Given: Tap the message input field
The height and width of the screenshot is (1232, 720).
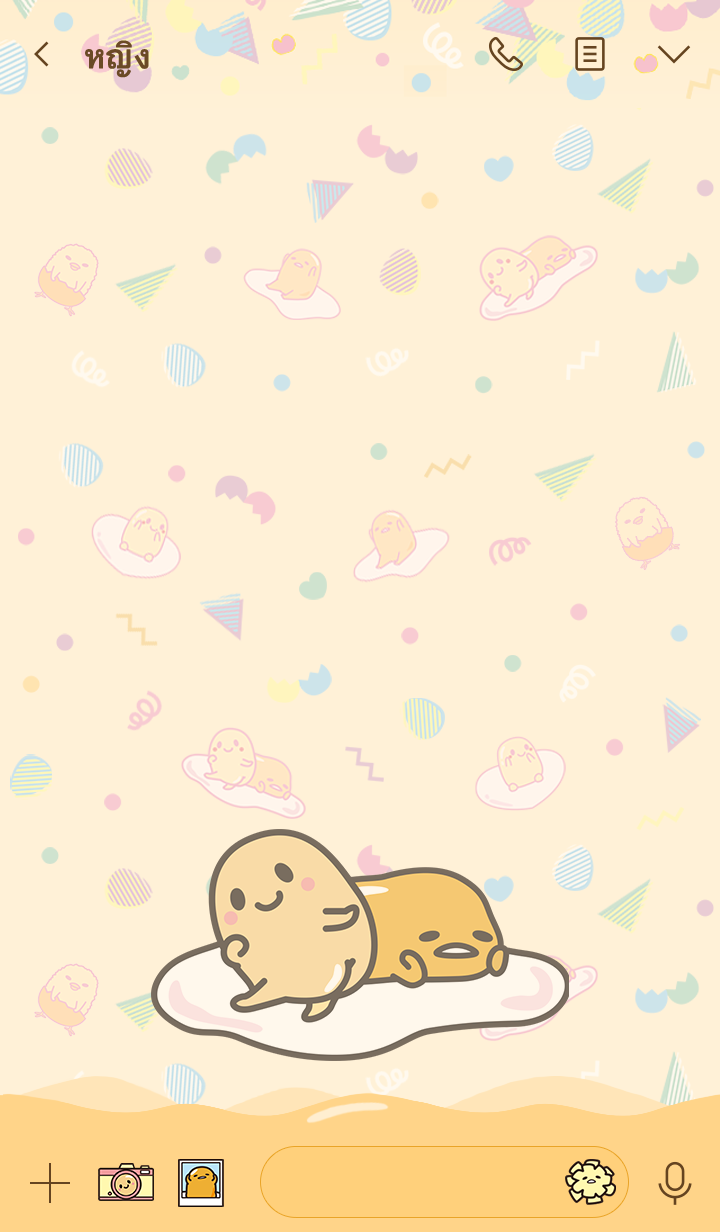Looking at the screenshot, I should [x=410, y=1182].
